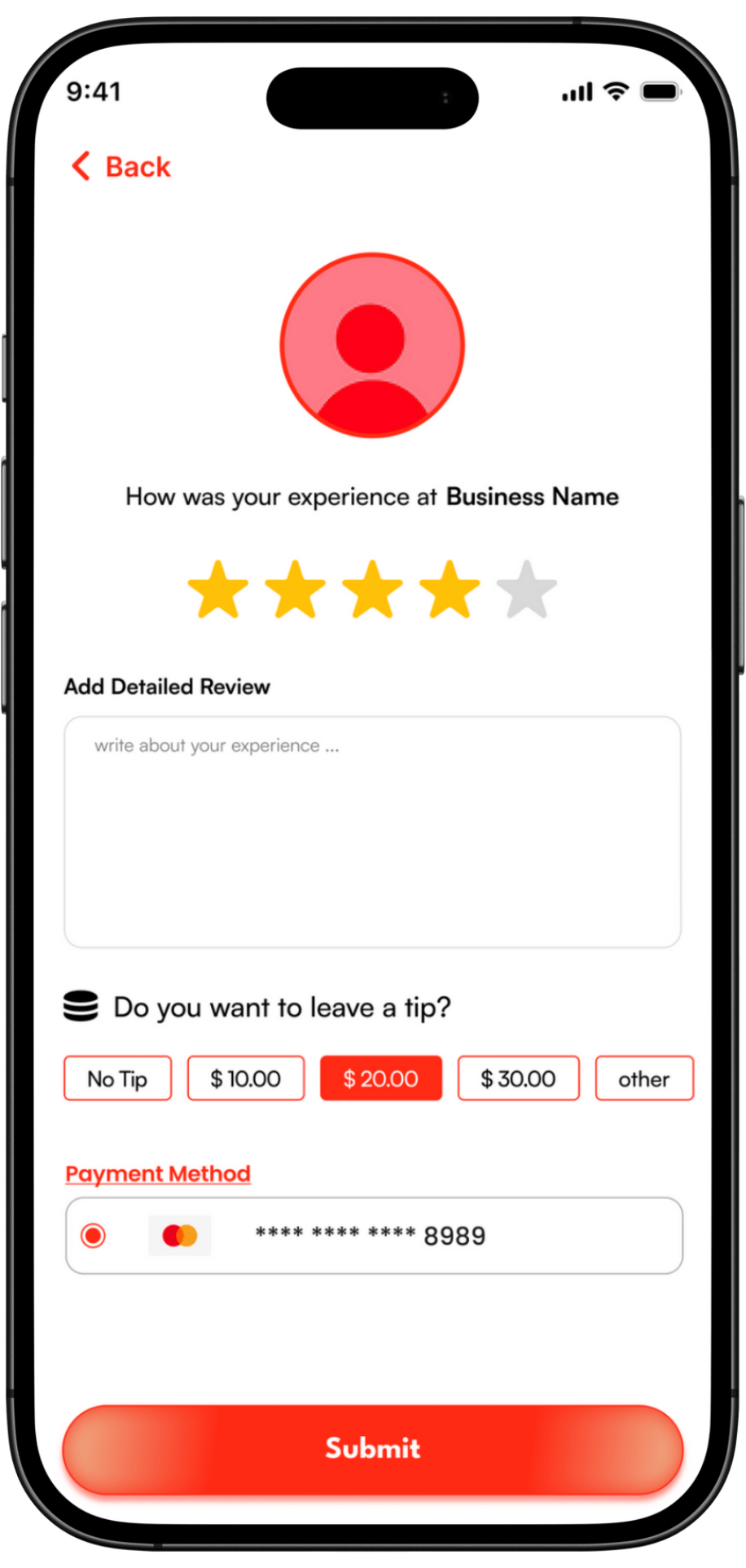
Task: Pick the $ 20.00 tip amount
Action: [381, 1078]
